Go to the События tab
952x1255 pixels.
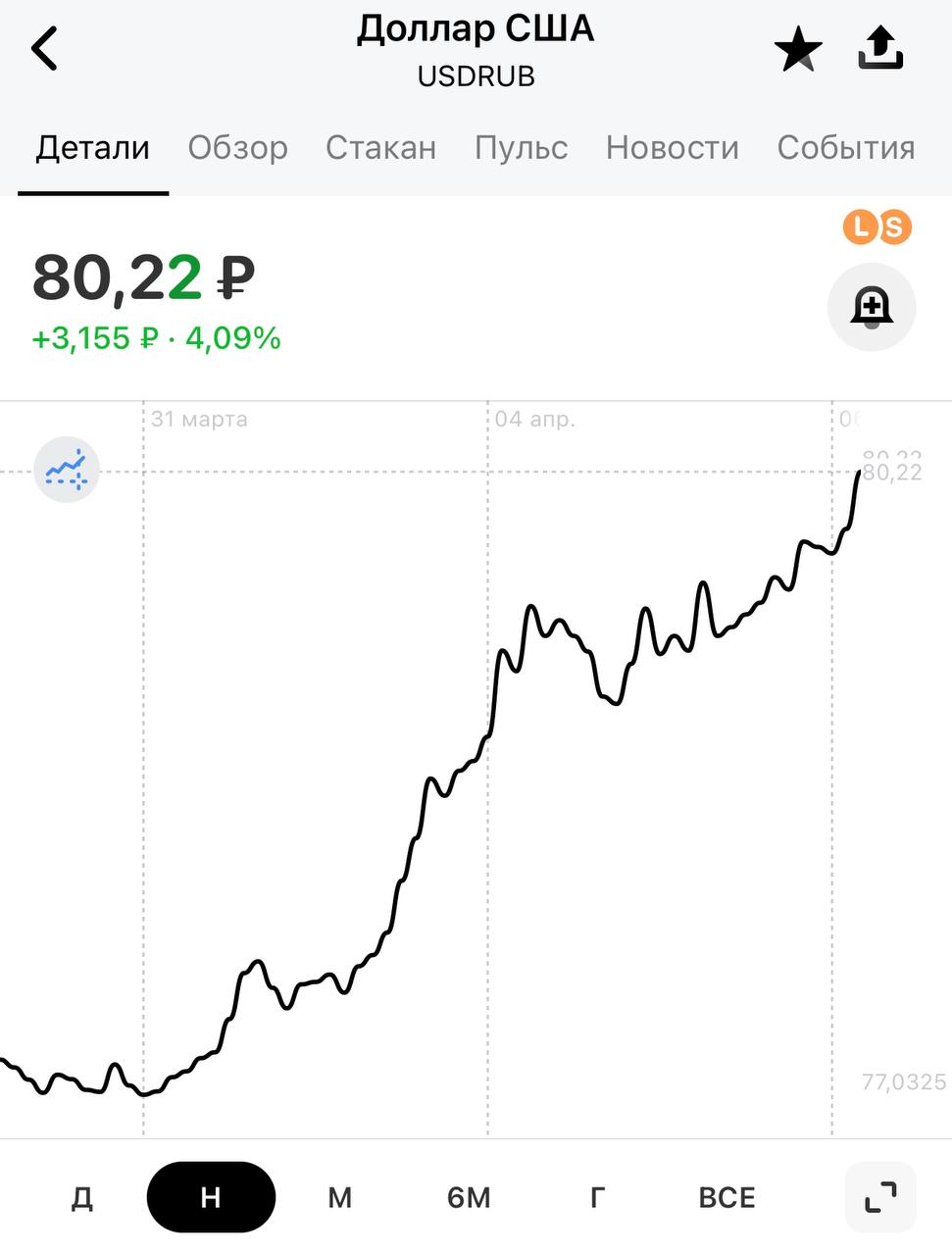[x=845, y=148]
